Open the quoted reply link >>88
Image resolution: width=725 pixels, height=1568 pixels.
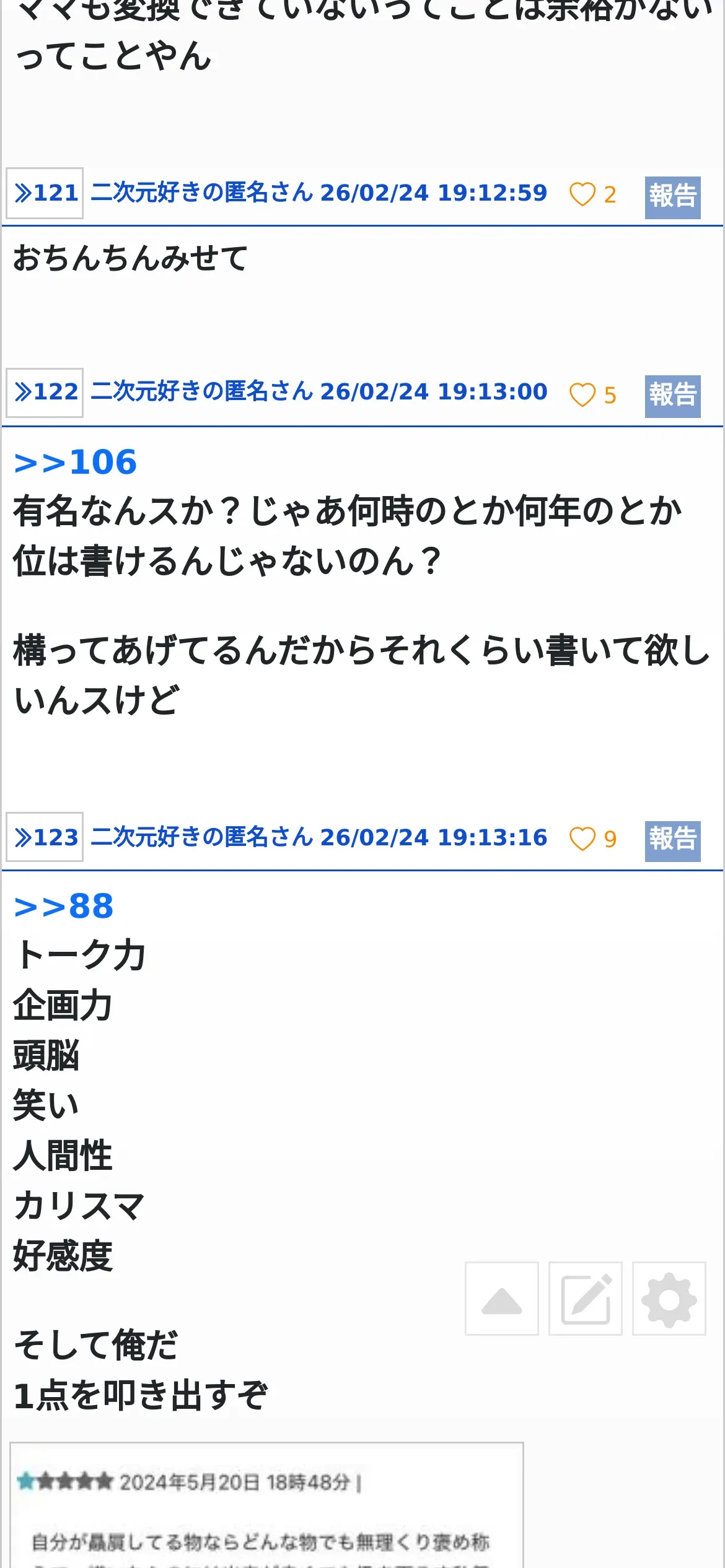click(64, 907)
